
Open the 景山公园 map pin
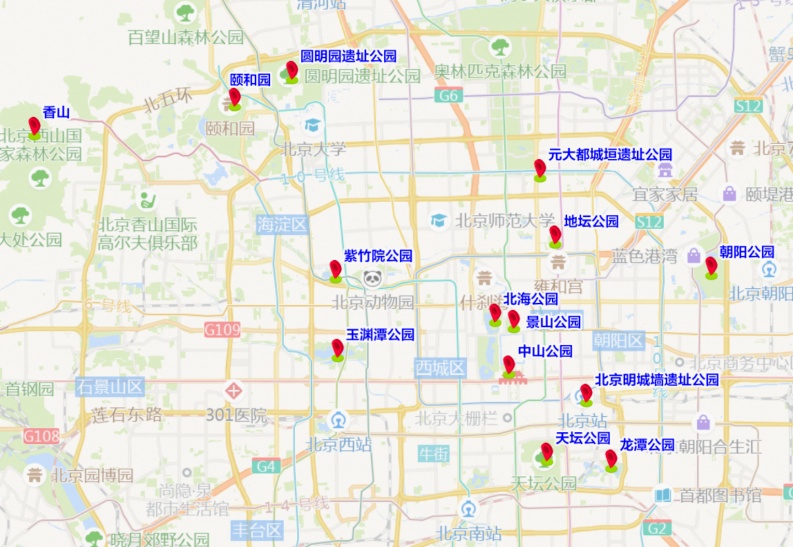[513, 320]
